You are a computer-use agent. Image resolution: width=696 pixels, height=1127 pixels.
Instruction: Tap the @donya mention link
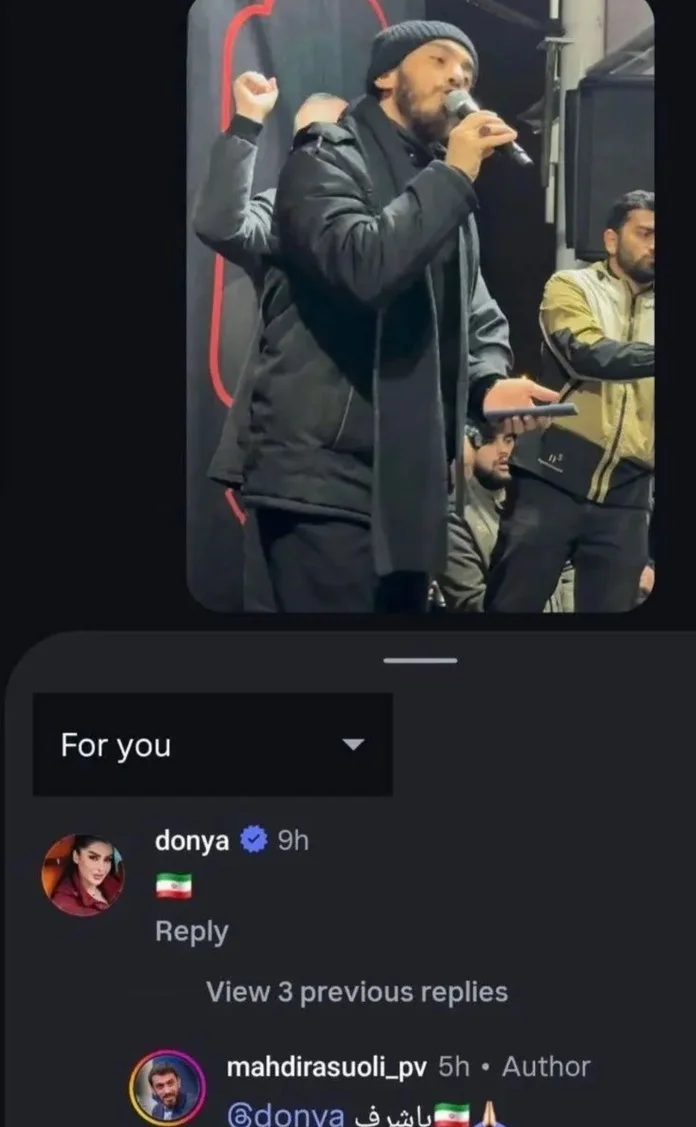click(x=286, y=1115)
